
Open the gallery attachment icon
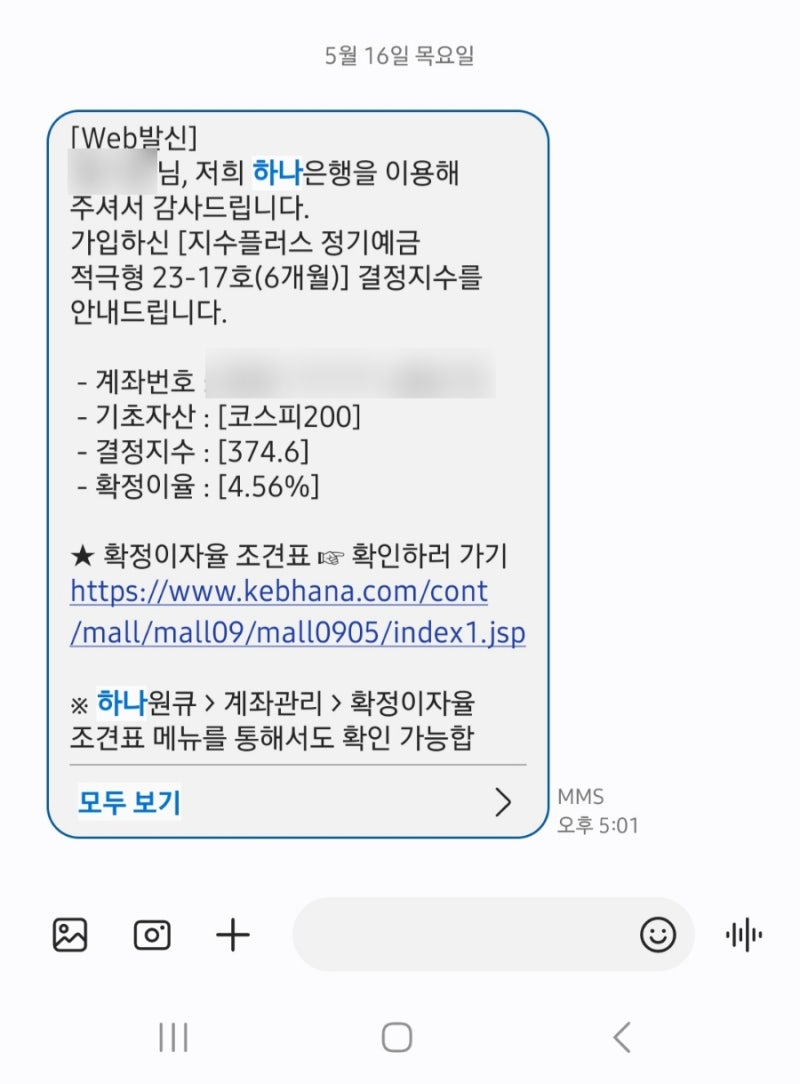click(x=68, y=935)
